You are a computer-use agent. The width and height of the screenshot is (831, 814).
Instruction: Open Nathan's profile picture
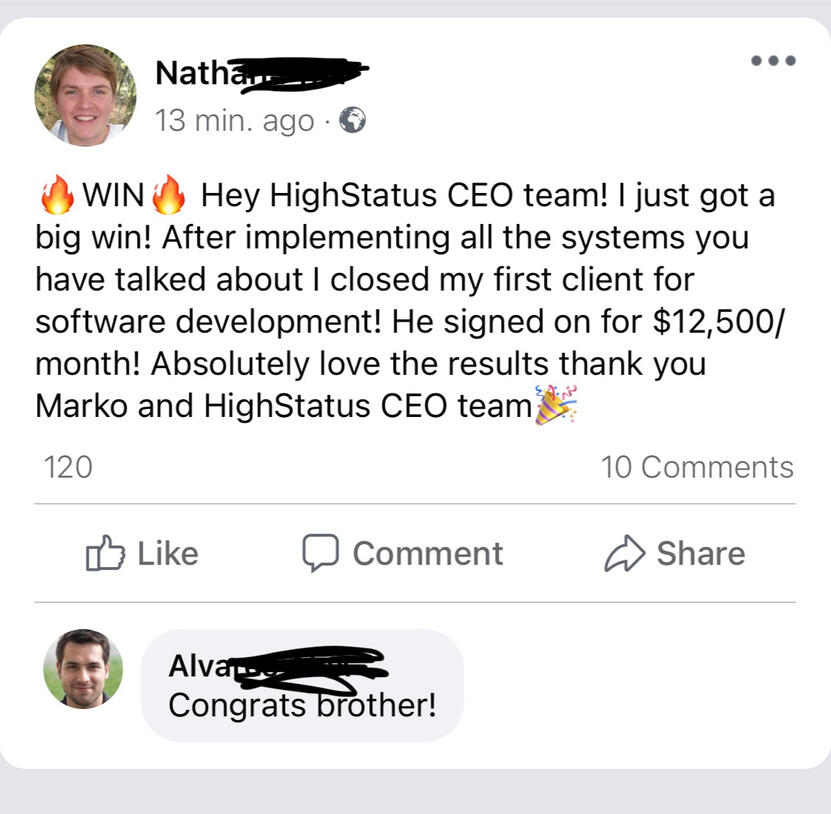pyautogui.click(x=85, y=95)
